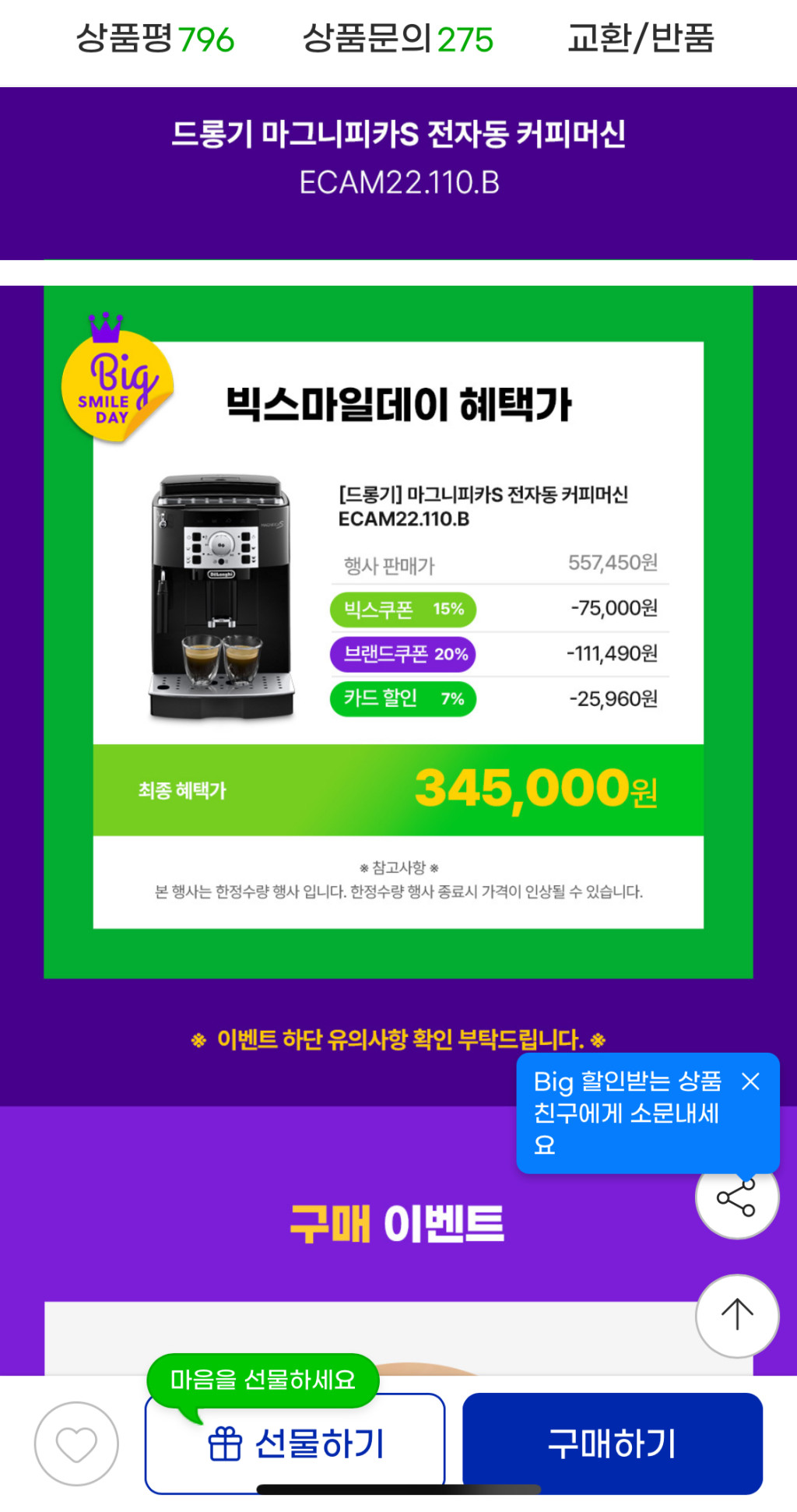Select the 교환/반품 tab
Screen dimensions: 797x1512
[x=641, y=39]
